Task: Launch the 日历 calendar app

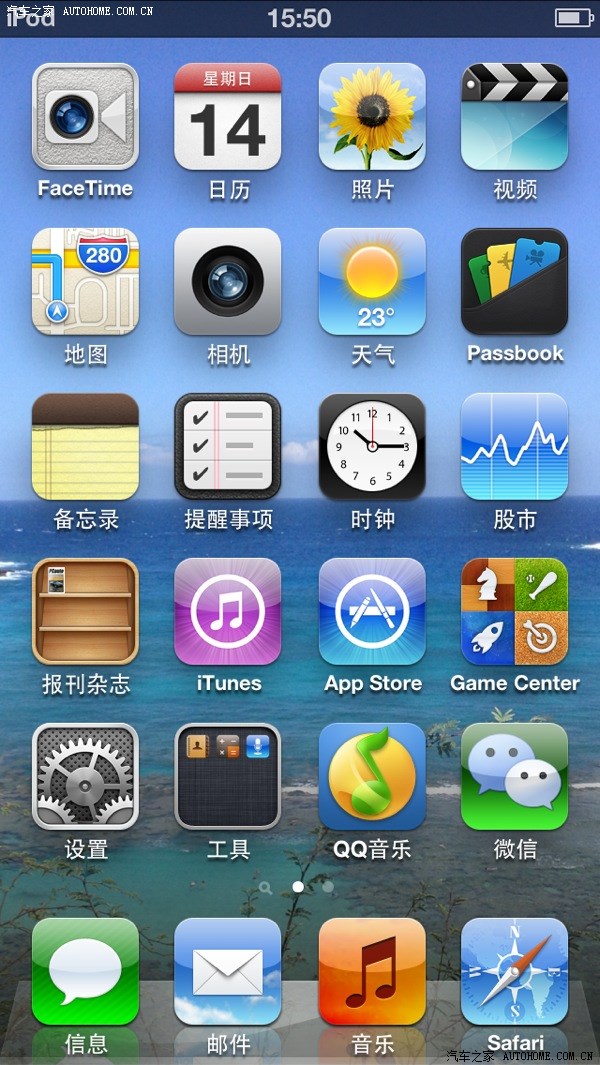Action: pos(228,117)
